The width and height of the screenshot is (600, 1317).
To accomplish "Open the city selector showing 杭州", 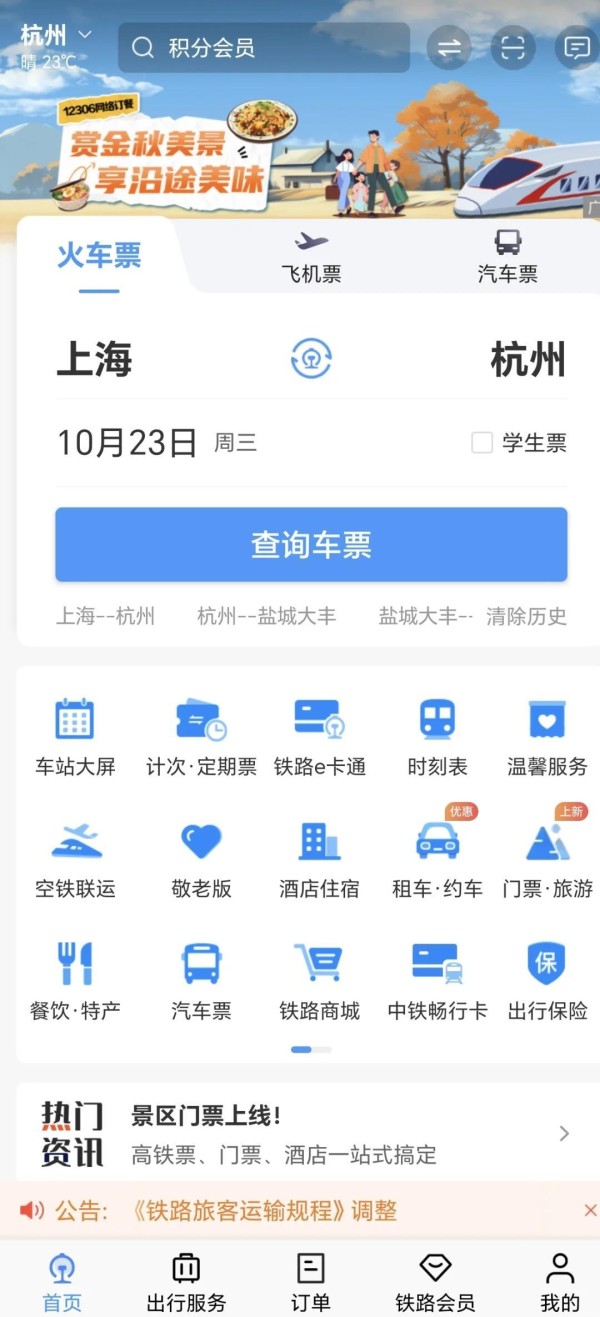I will [x=55, y=37].
